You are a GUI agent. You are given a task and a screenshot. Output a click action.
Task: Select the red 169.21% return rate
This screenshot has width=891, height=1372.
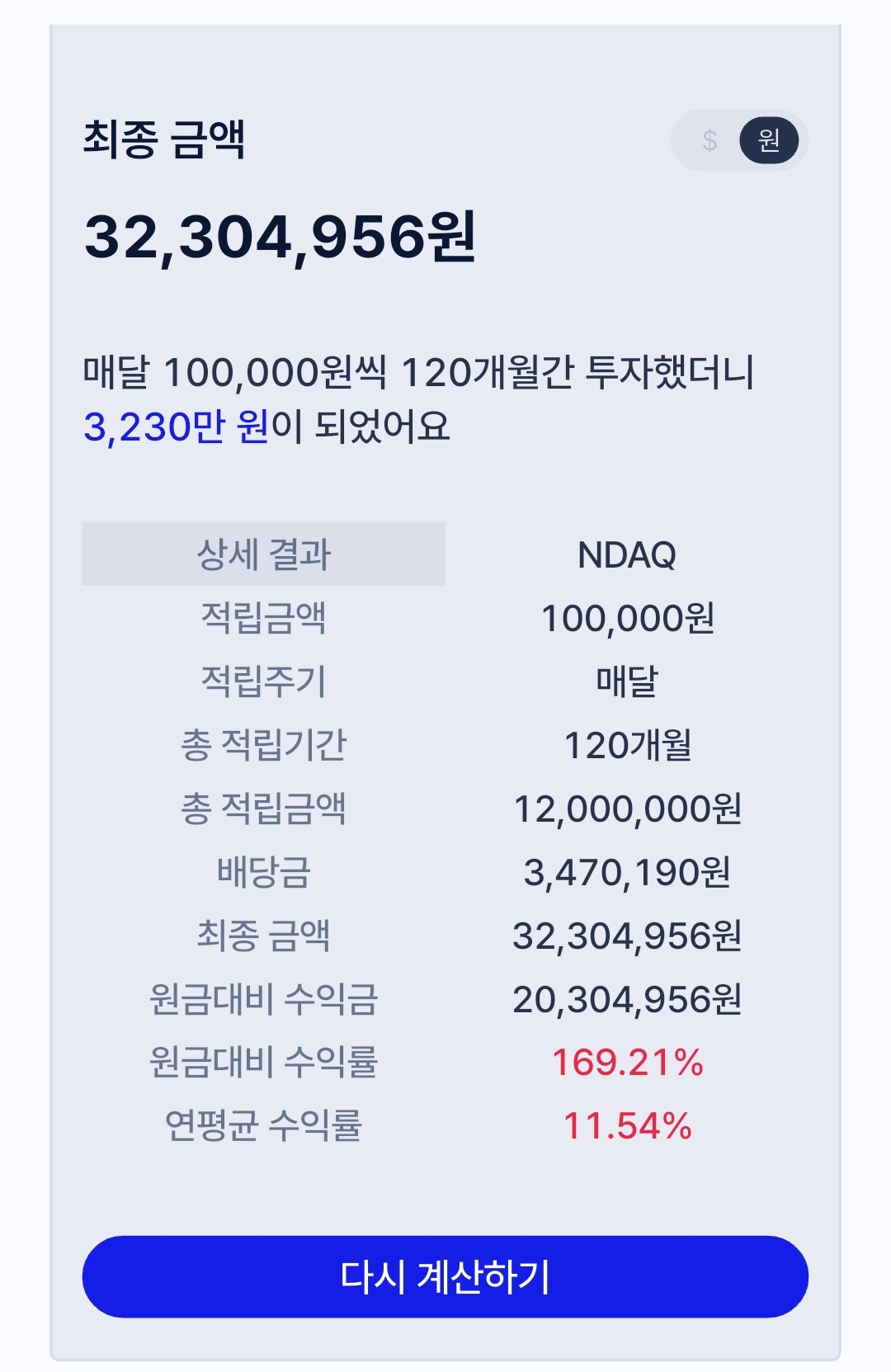tap(629, 1063)
